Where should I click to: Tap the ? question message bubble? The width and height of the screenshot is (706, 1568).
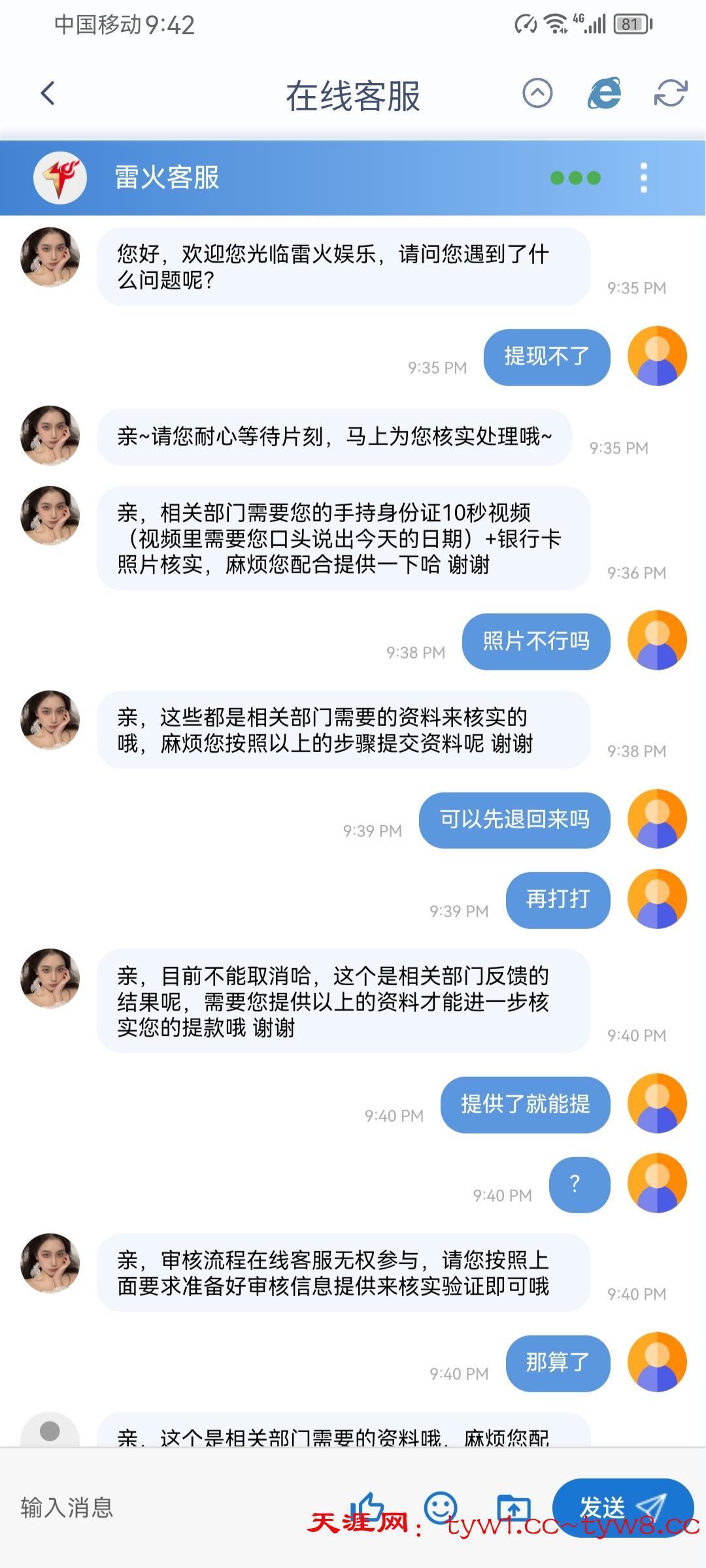(x=578, y=1185)
